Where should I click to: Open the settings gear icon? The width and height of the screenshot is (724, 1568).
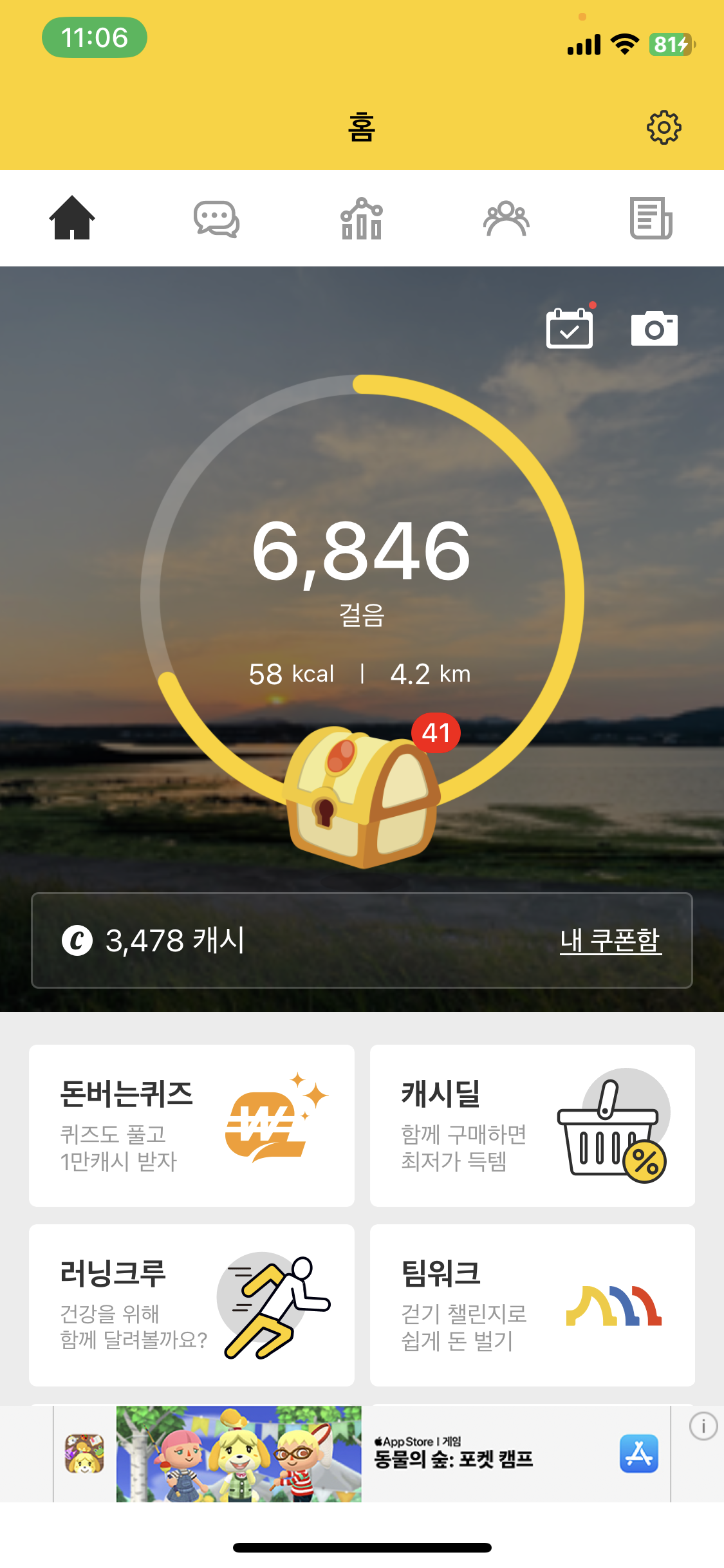click(664, 127)
